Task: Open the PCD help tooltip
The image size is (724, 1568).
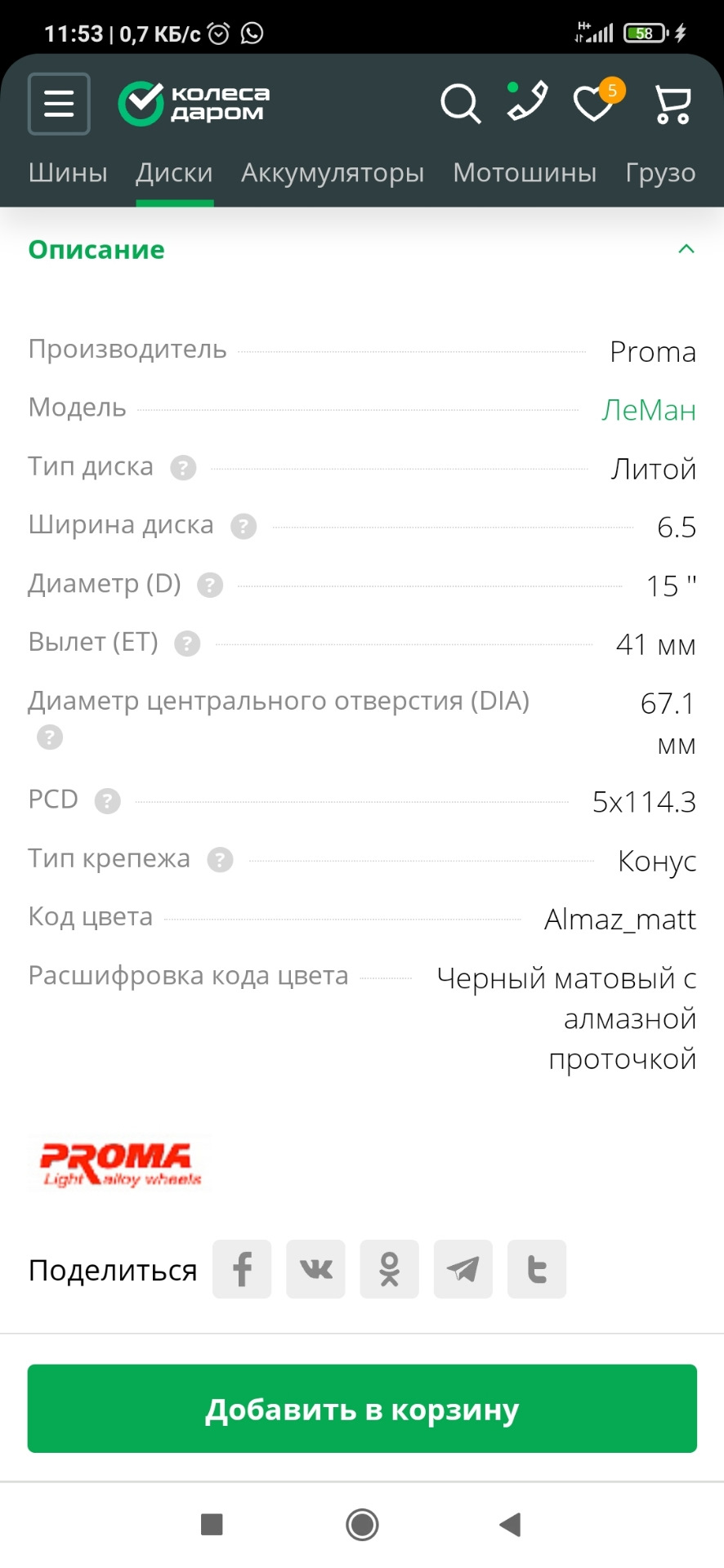Action: click(107, 801)
